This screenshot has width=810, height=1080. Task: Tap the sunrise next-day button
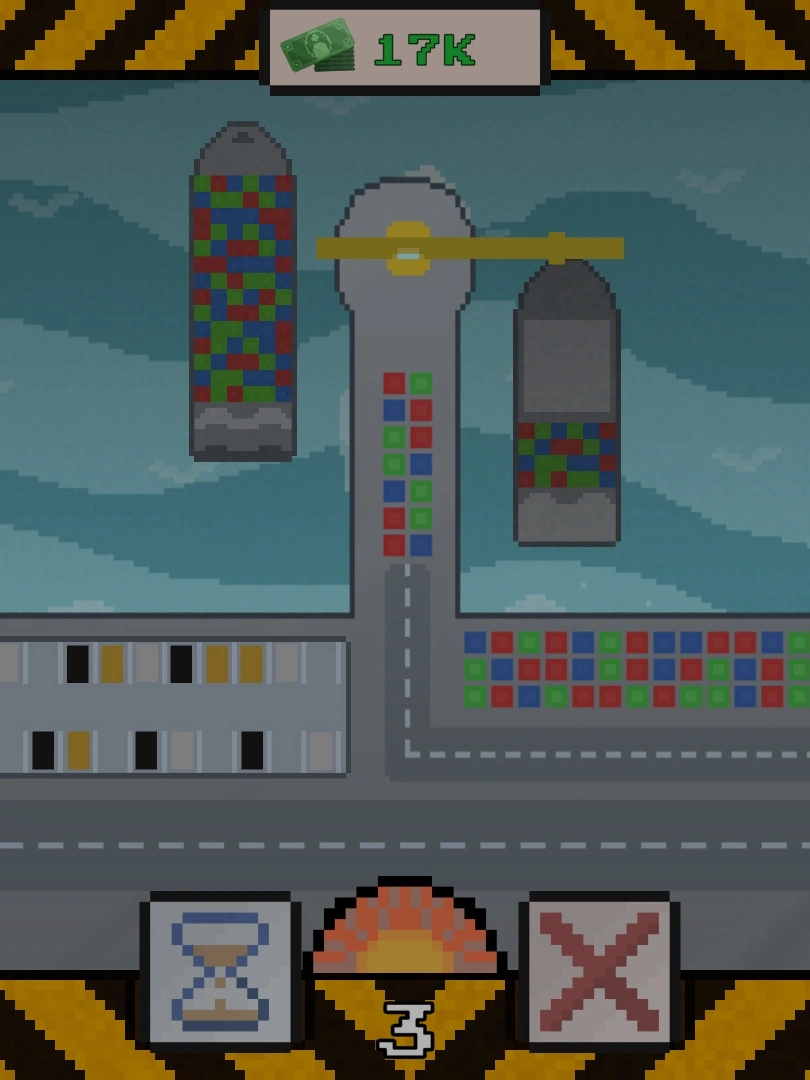[408, 932]
